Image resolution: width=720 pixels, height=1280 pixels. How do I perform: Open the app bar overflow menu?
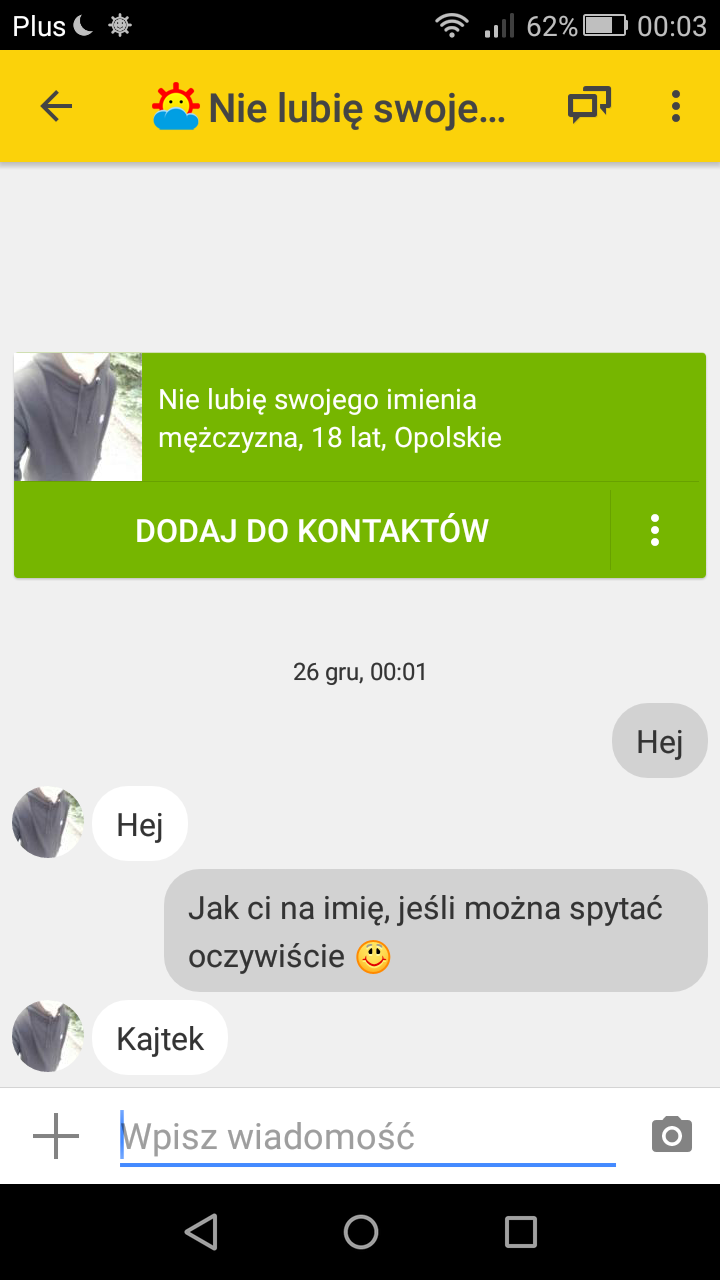676,106
